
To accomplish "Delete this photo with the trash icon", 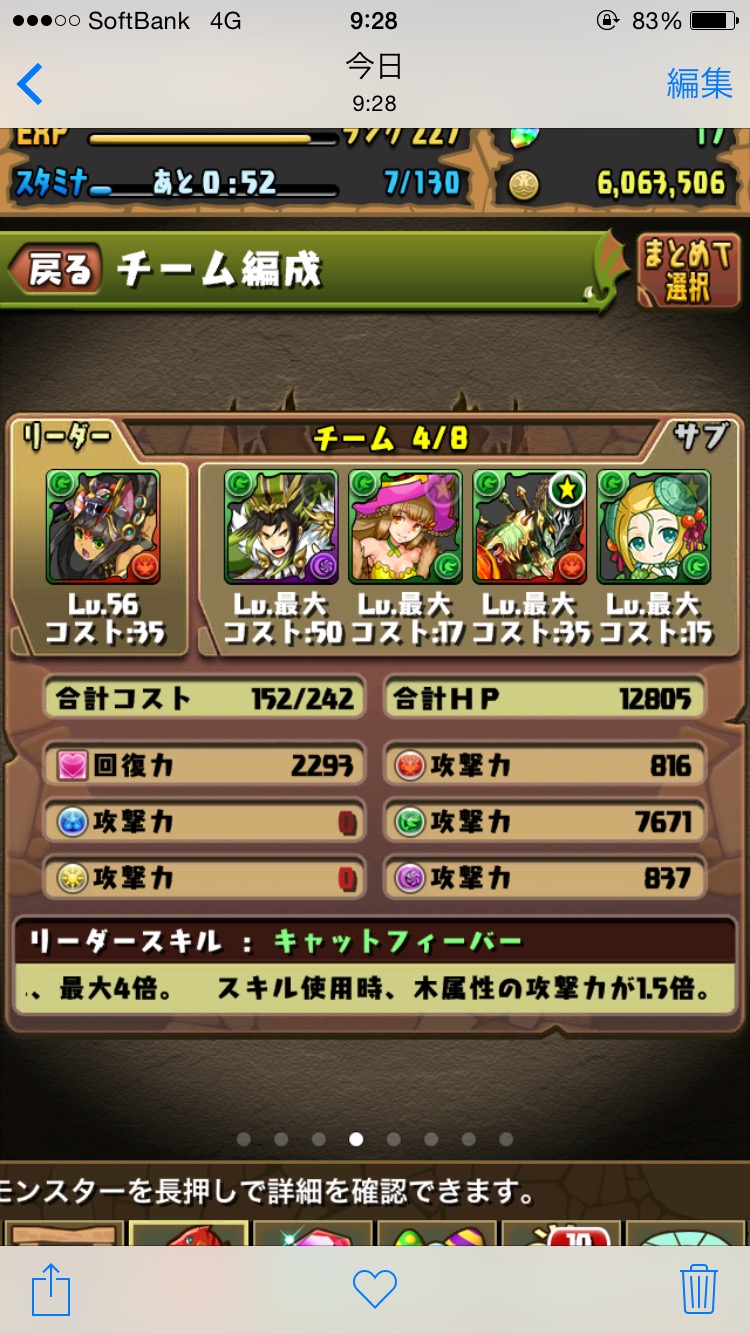I will (699, 1288).
